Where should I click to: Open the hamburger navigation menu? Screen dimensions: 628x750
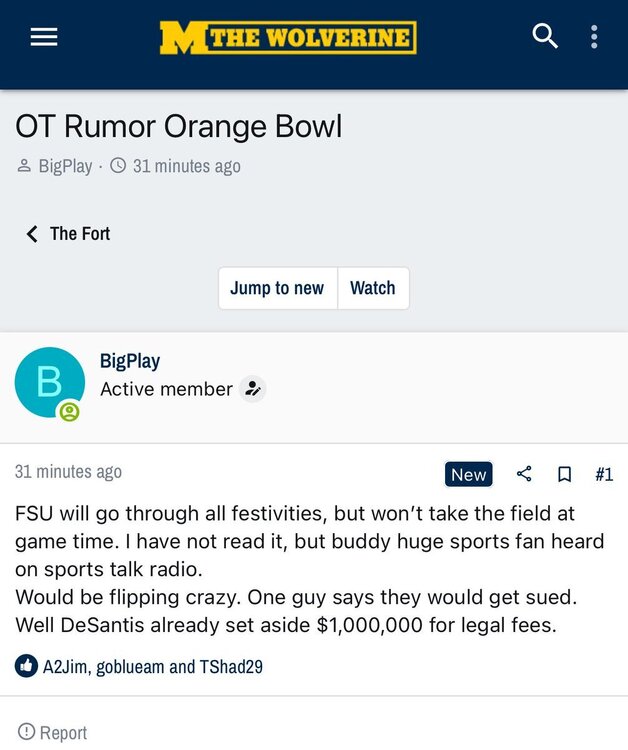44,38
